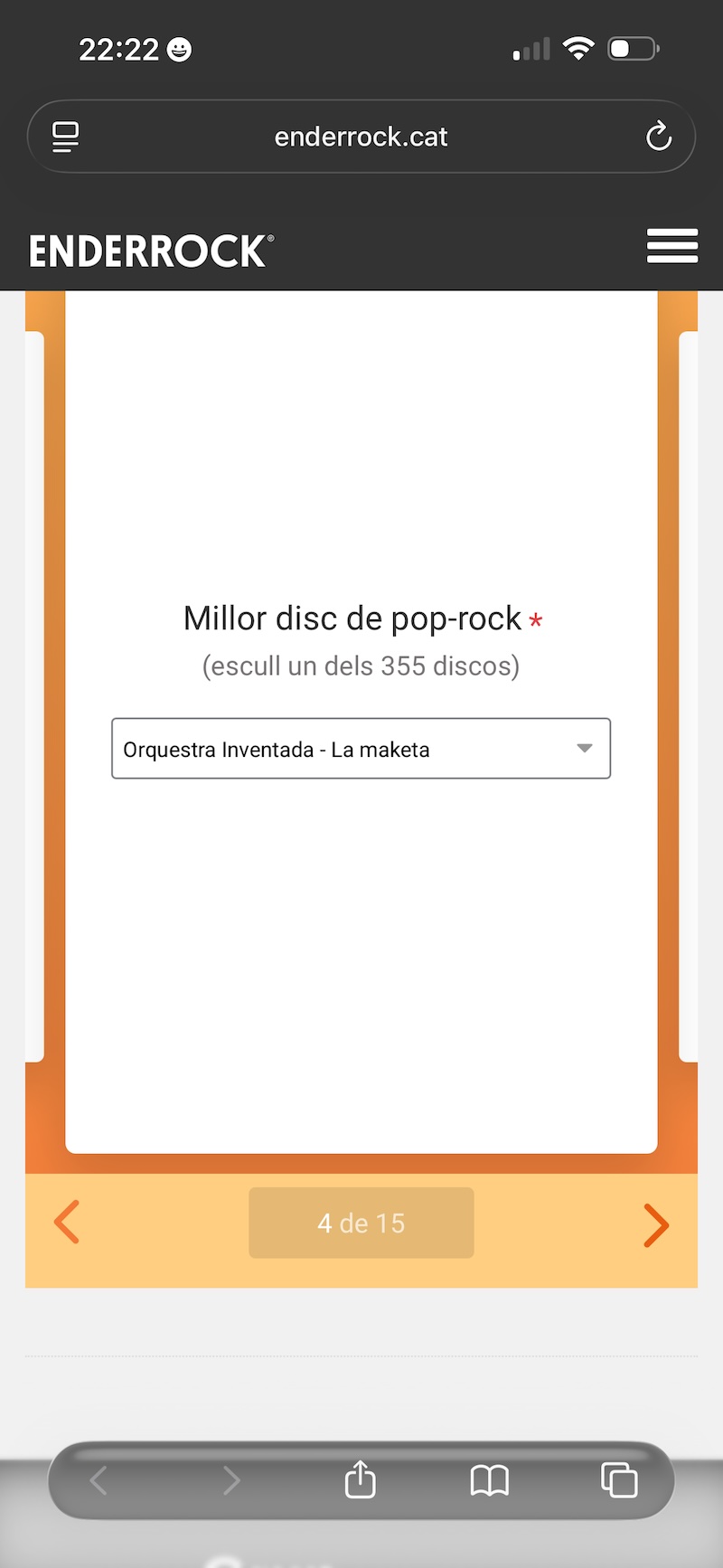Open the bookmarks in Safari toolbar
This screenshot has width=723, height=1568.
click(x=490, y=1480)
